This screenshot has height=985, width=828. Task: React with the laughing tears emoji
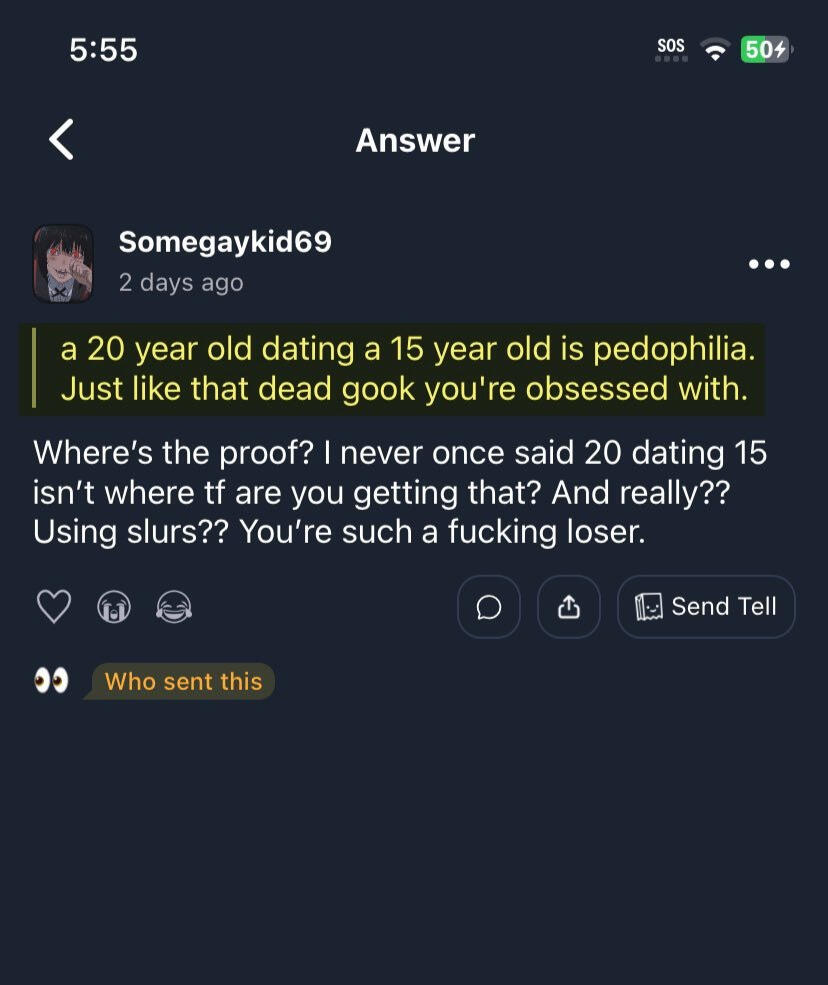pos(174,607)
